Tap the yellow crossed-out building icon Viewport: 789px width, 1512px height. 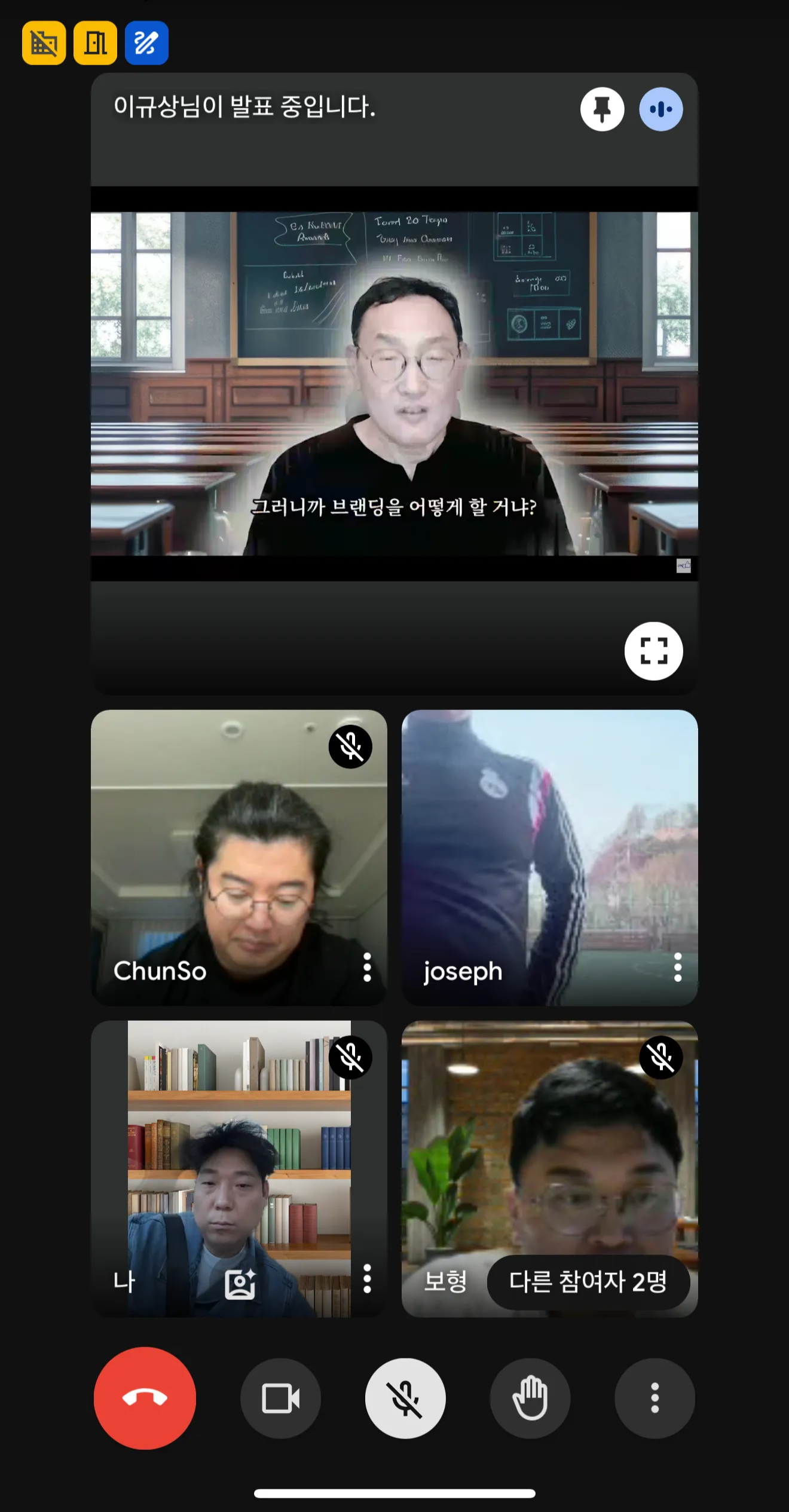tap(44, 43)
